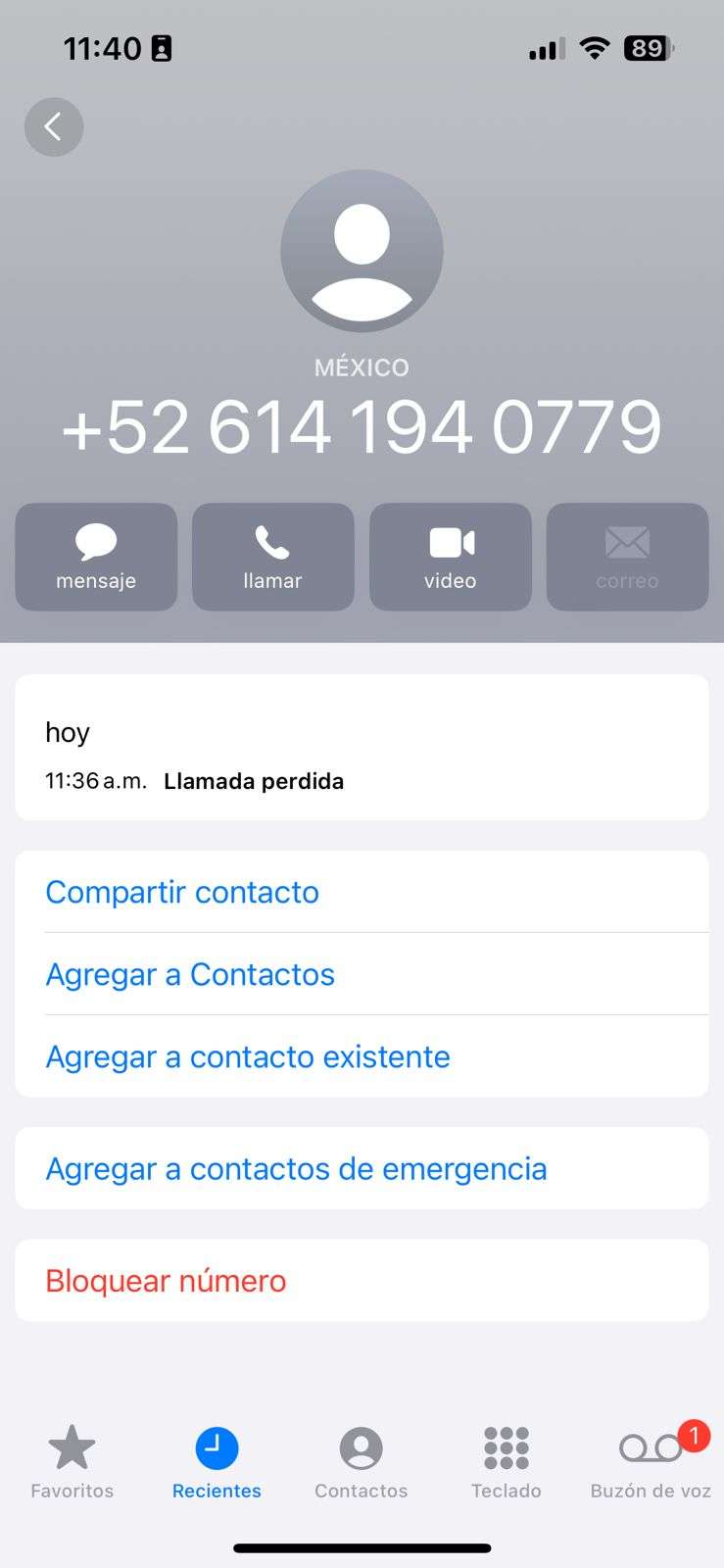Viewport: 724px width, 1568px height.
Task: Tap the Wi-Fi status icon
Action: coord(595,47)
